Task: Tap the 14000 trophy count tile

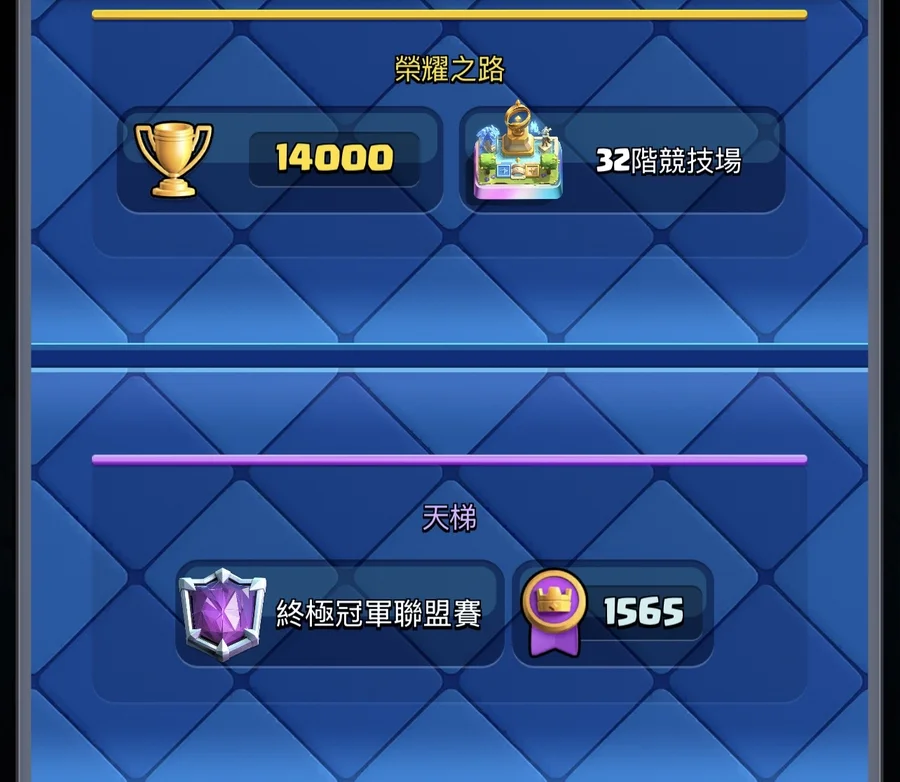Action: tap(280, 160)
